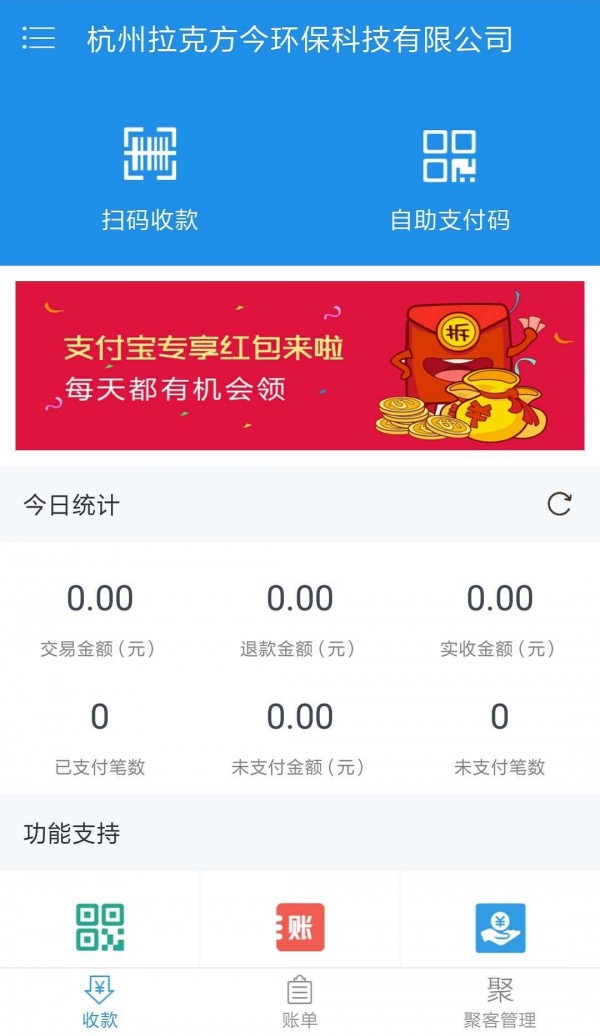Switch to the 聚客管理 tab
The width and height of the screenshot is (600, 1036).
(x=500, y=1002)
